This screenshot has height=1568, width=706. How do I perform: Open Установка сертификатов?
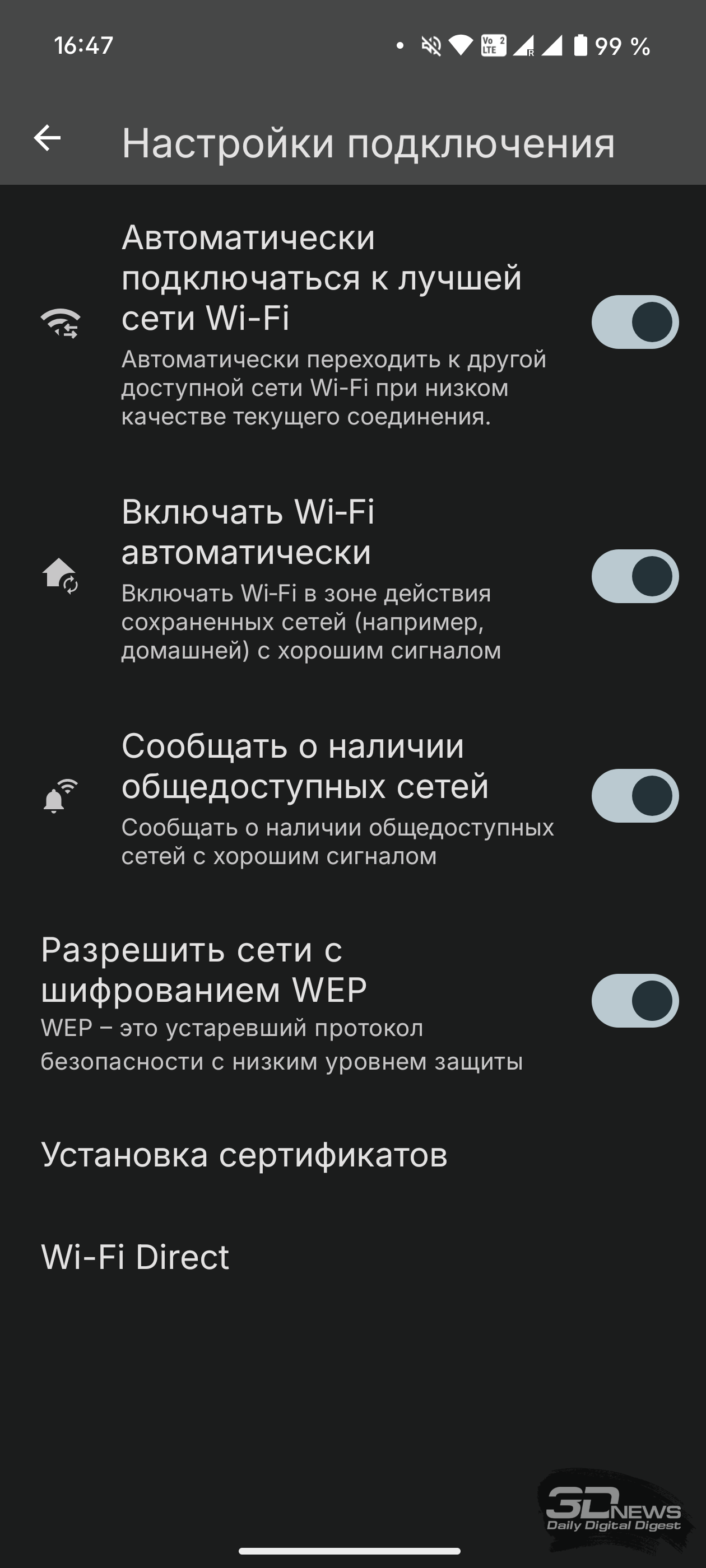pyautogui.click(x=352, y=1155)
